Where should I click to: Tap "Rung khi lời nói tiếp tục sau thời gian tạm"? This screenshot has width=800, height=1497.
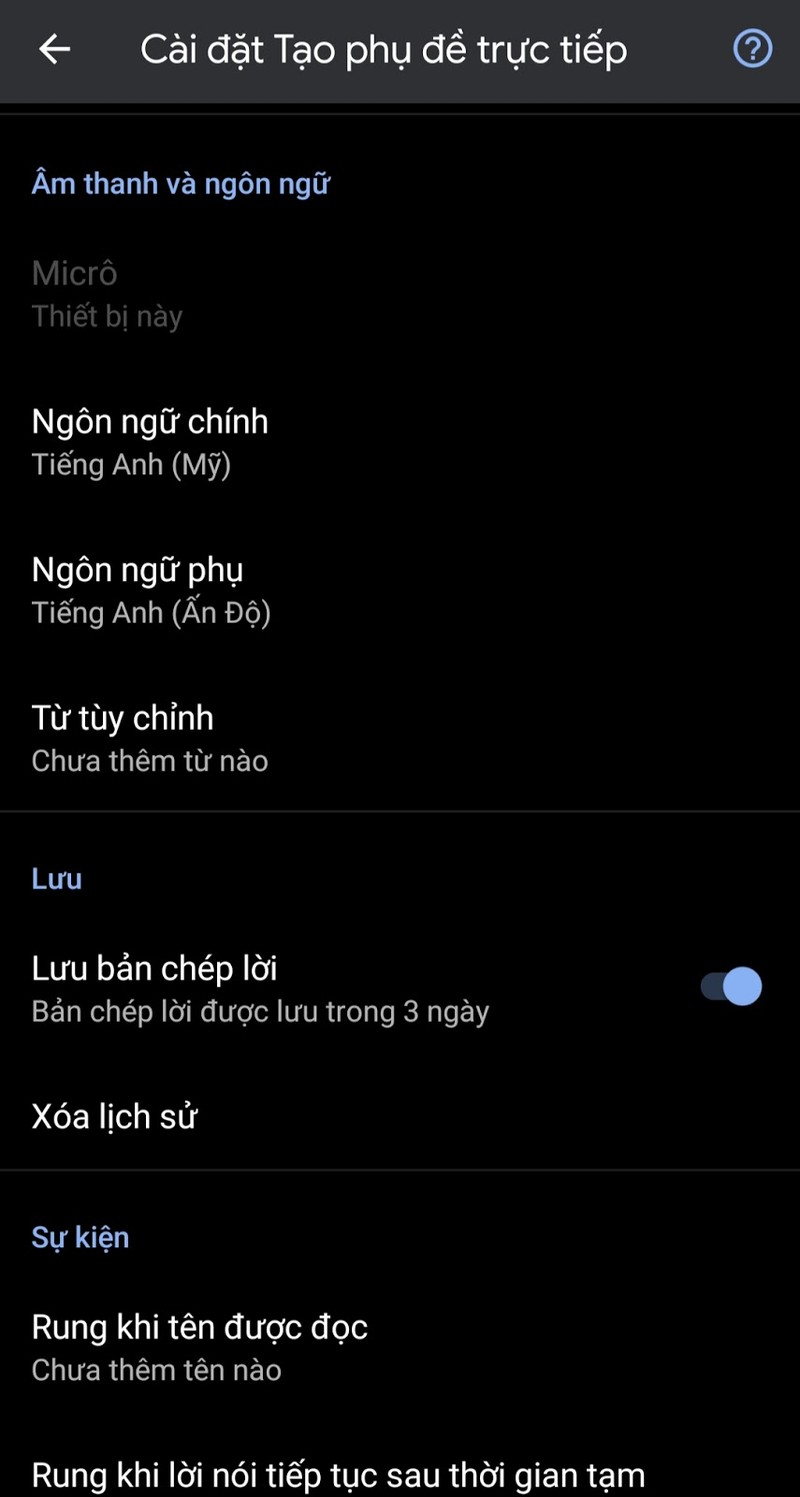click(x=337, y=1474)
